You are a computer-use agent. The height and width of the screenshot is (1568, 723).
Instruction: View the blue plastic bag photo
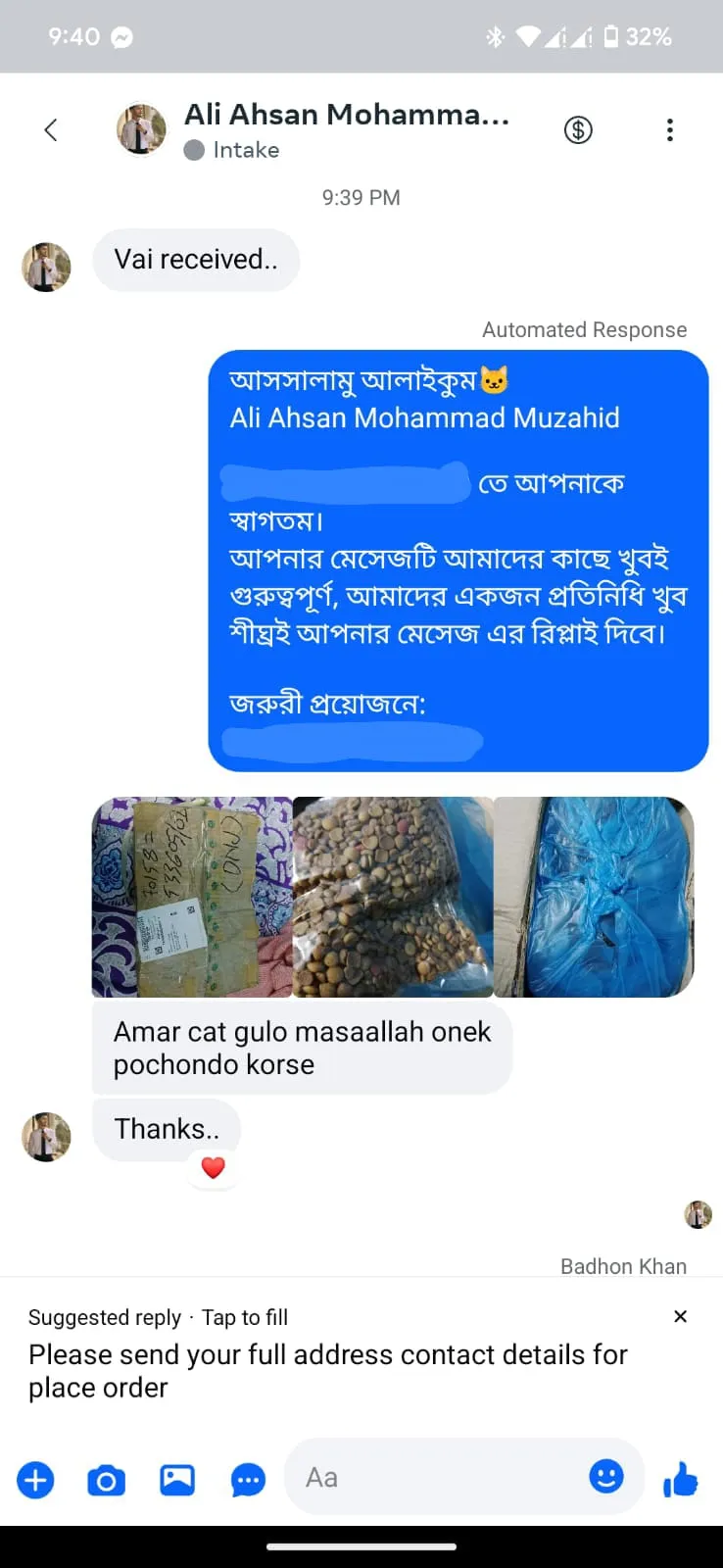[594, 897]
